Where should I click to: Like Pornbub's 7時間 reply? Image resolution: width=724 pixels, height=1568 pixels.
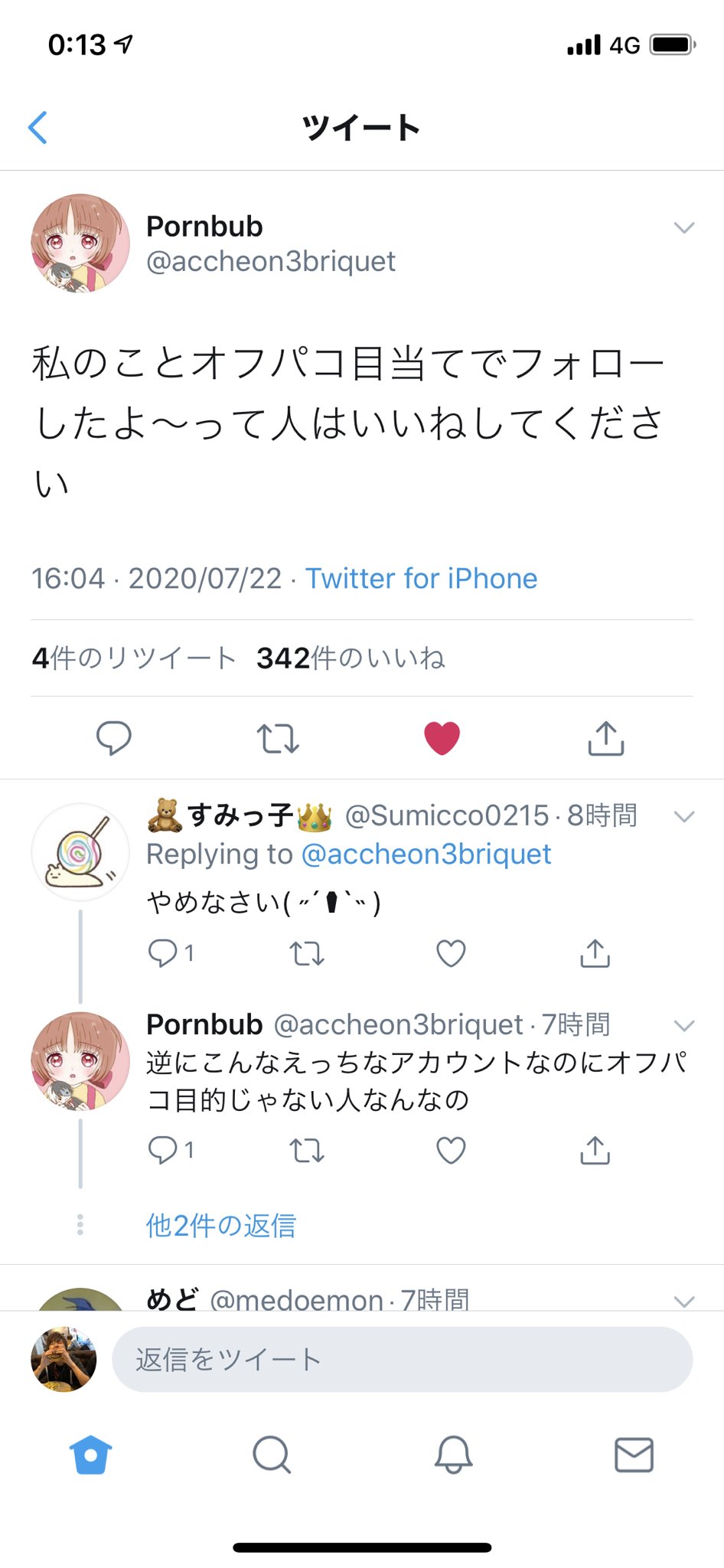[451, 1150]
